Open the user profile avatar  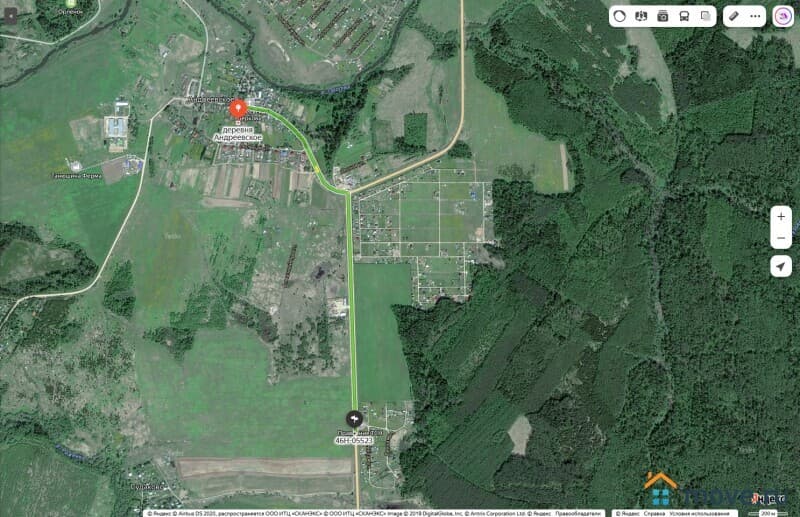(781, 17)
